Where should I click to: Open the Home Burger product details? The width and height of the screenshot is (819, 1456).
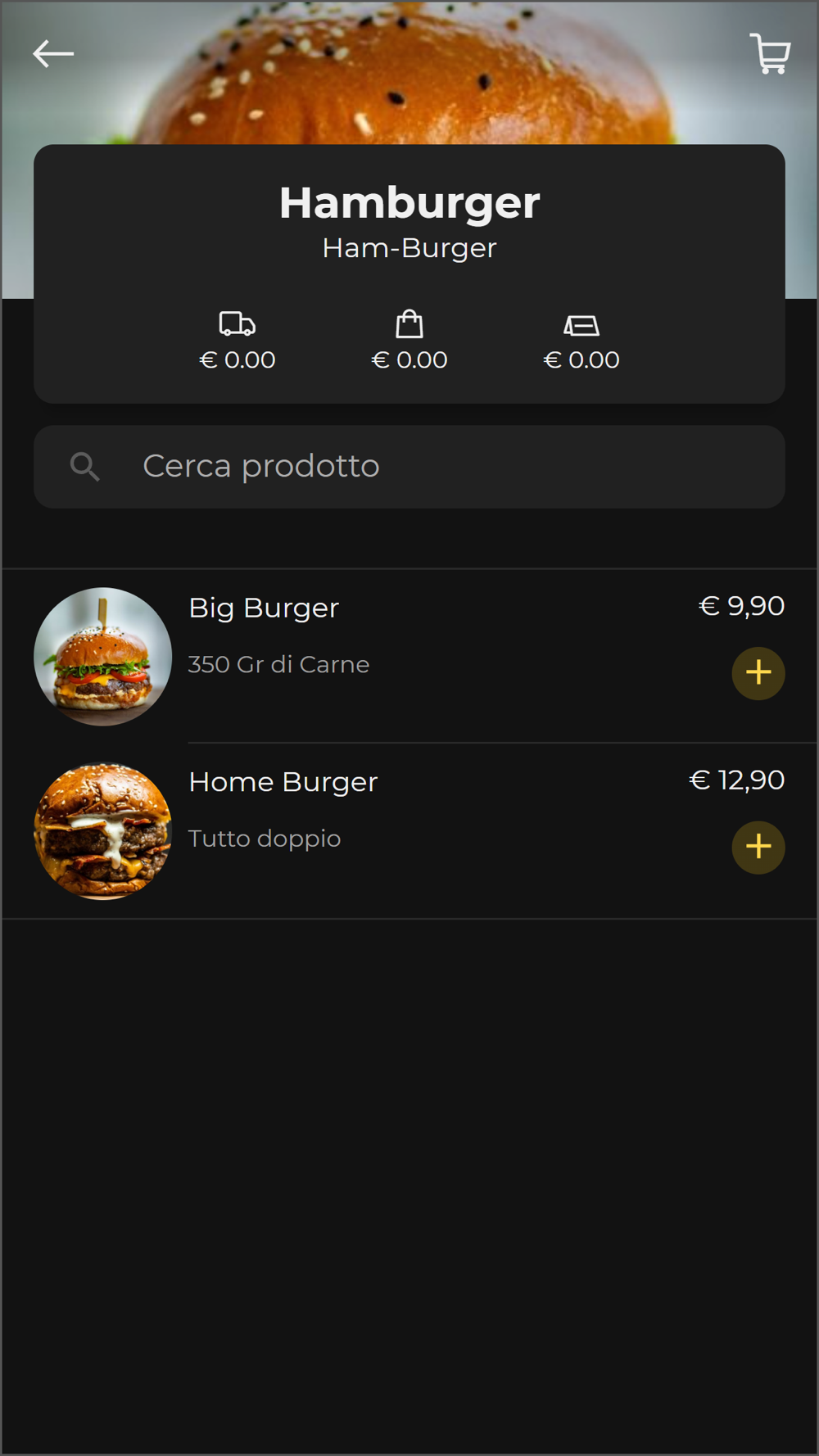tap(283, 783)
